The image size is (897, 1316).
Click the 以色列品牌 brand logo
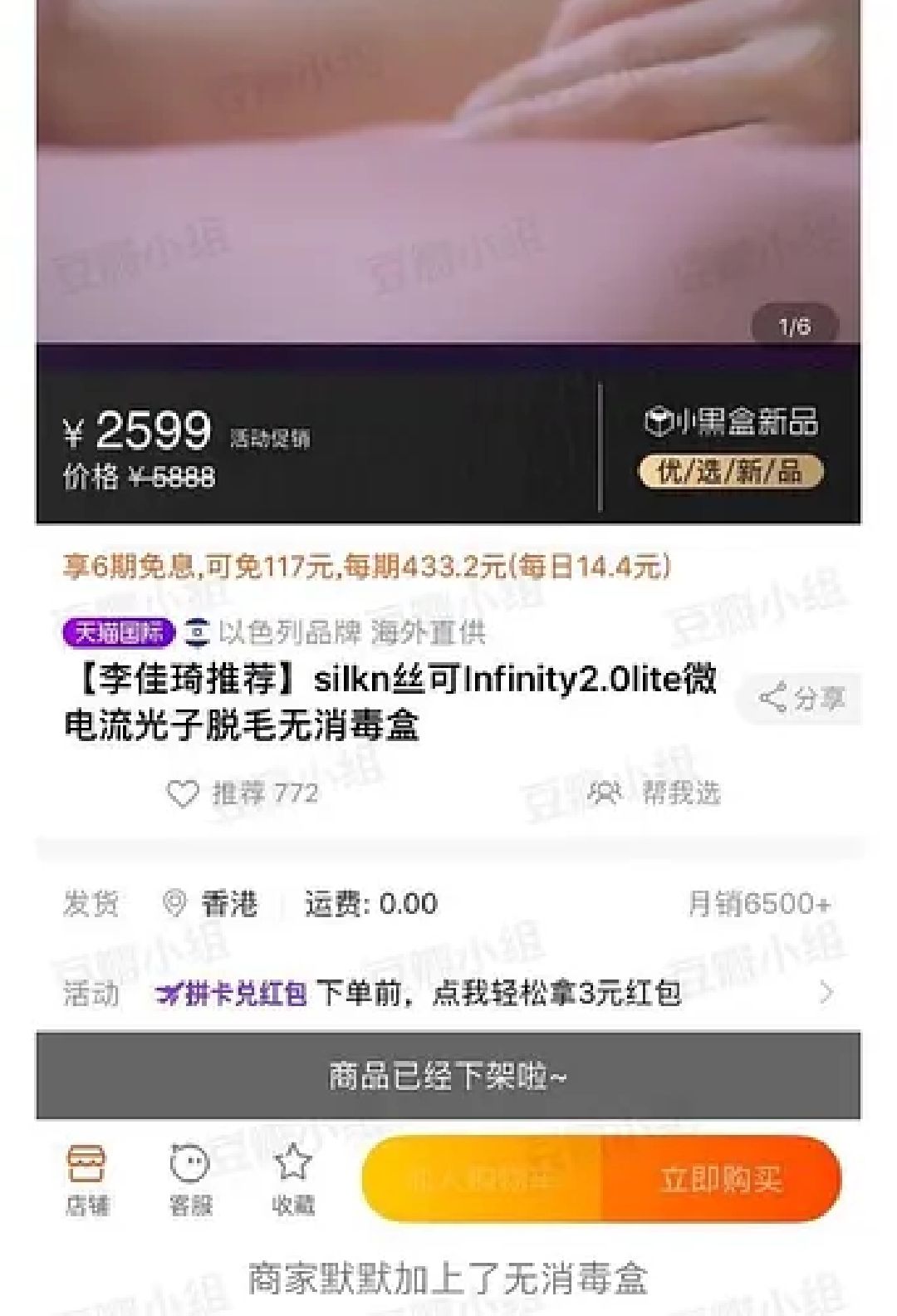click(x=194, y=633)
